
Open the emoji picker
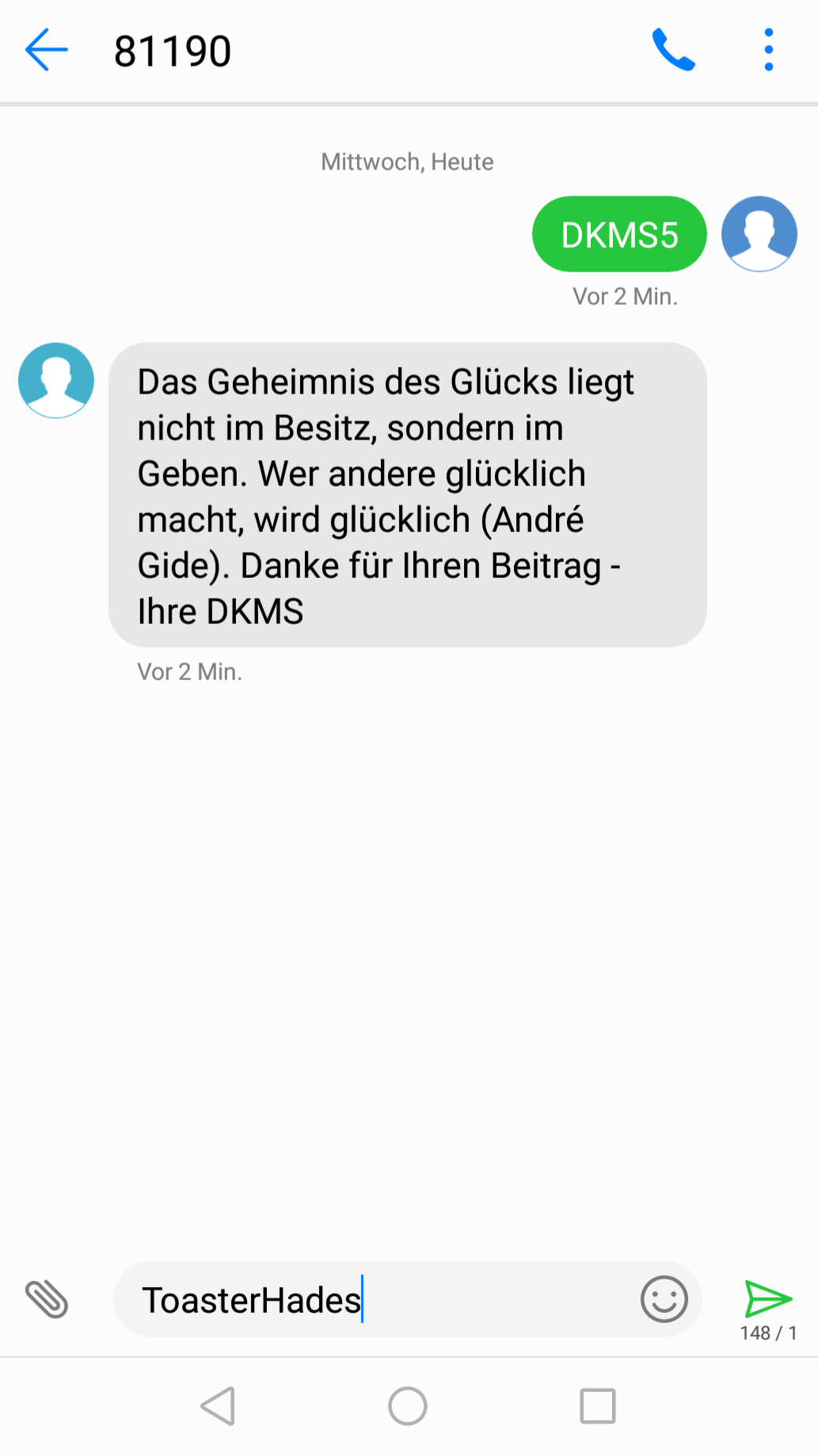(664, 1299)
